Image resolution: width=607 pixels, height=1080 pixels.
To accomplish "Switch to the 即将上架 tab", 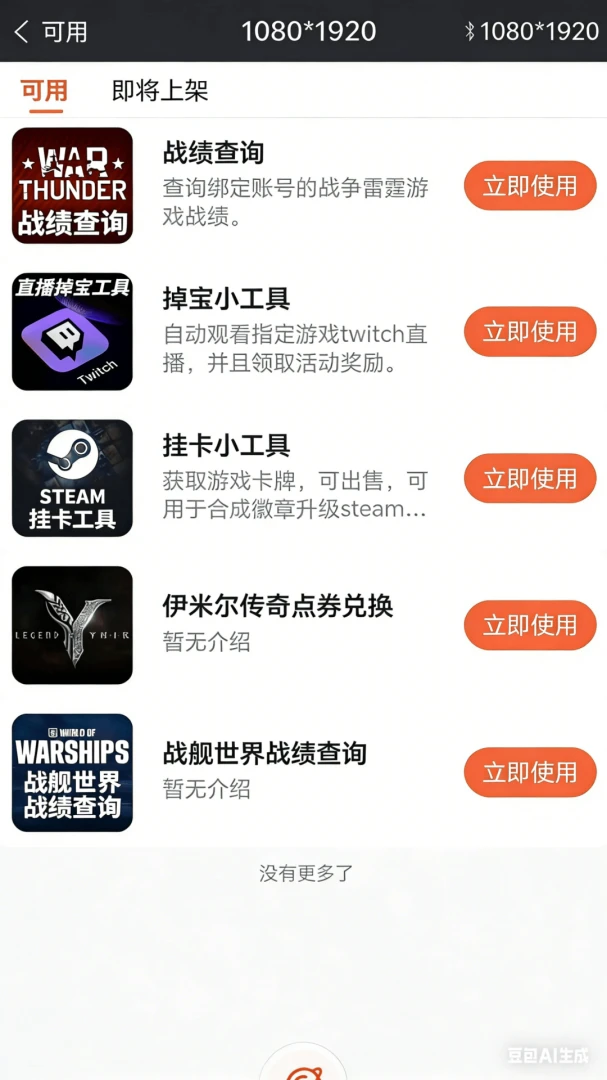I will [160, 90].
